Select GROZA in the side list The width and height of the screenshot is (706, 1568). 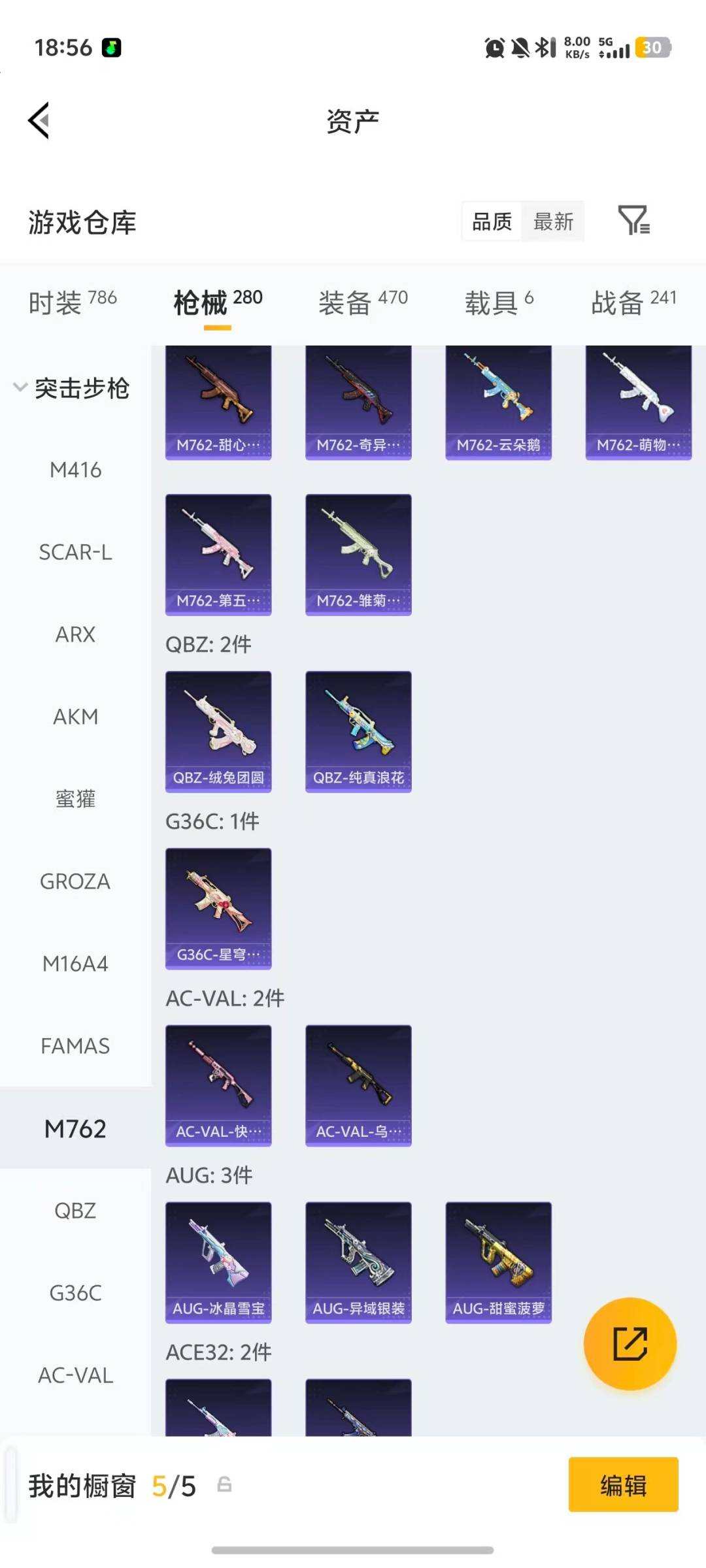(75, 881)
